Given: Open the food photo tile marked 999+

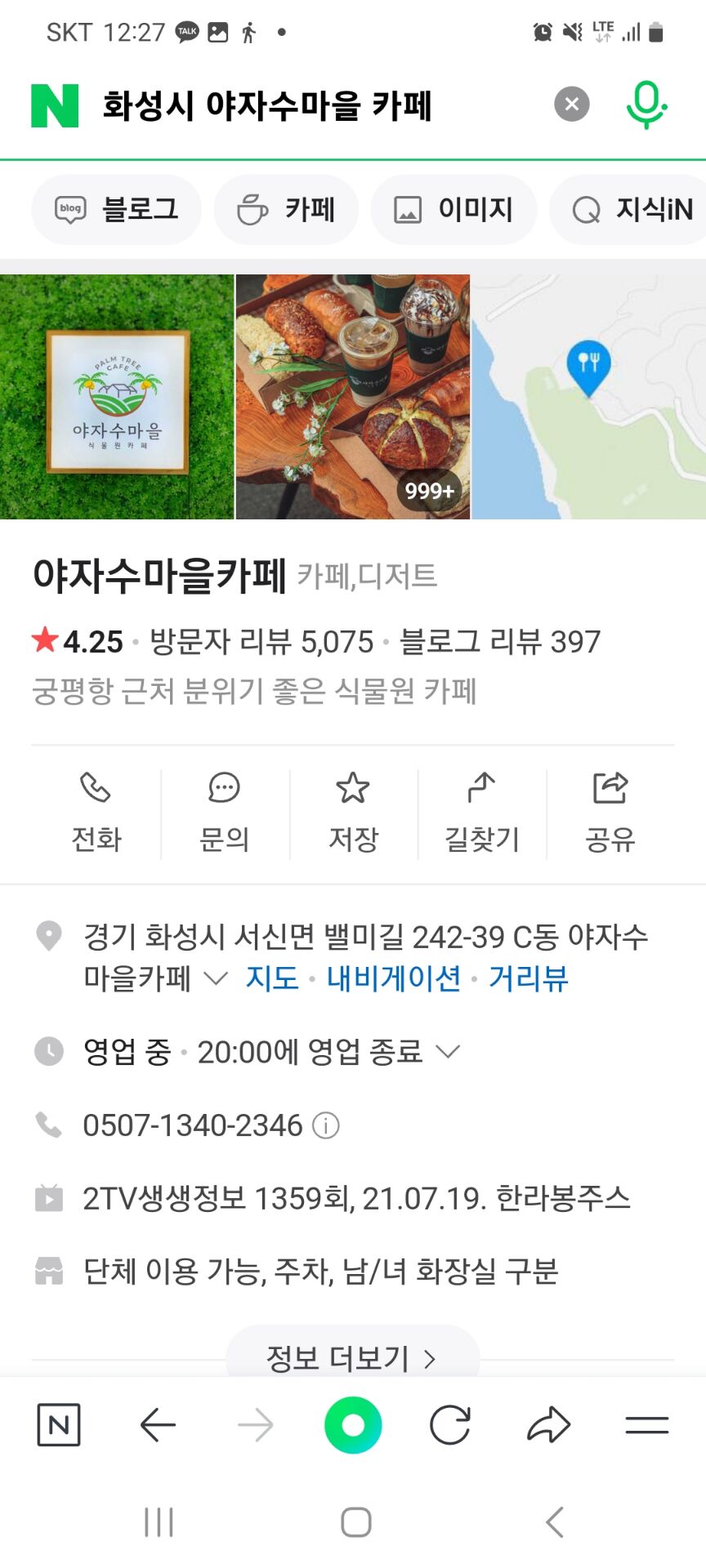Looking at the screenshot, I should tap(353, 397).
